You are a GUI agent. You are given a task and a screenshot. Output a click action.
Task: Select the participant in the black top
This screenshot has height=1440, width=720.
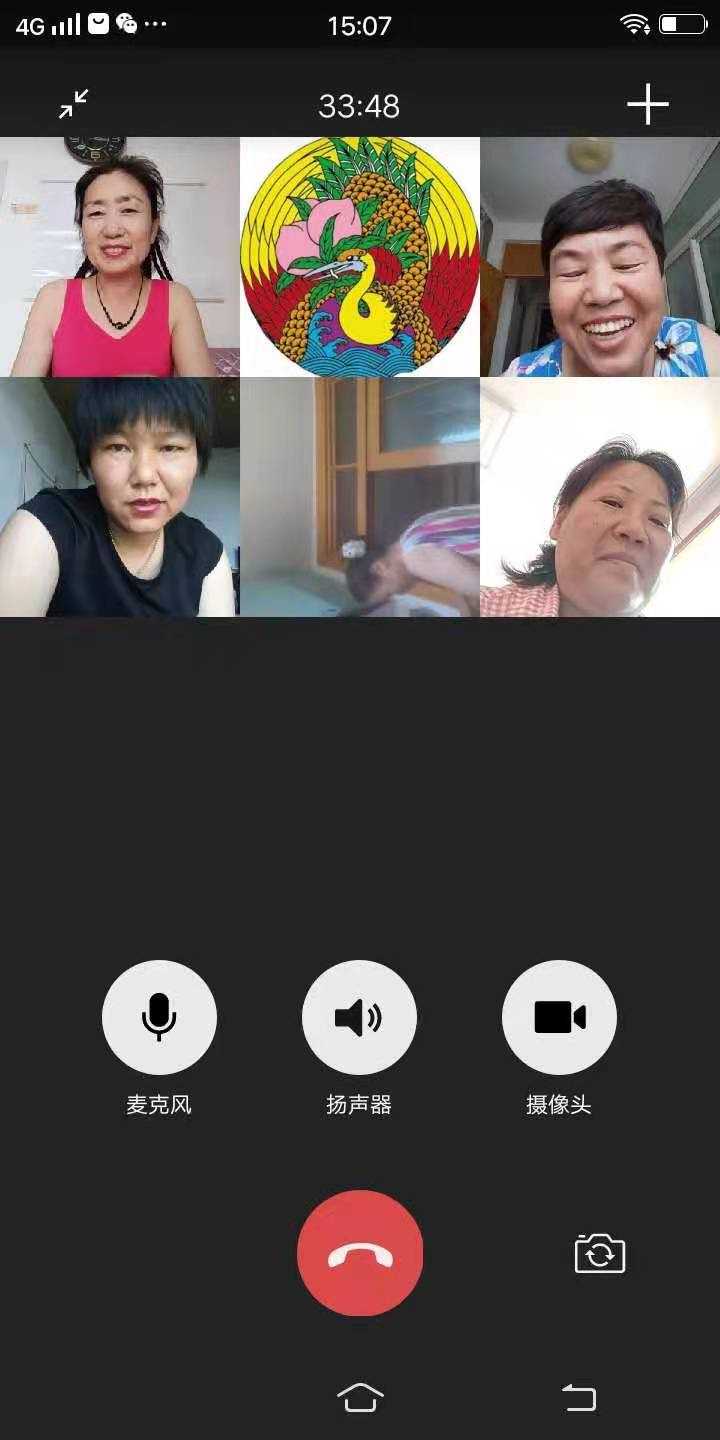(x=120, y=497)
